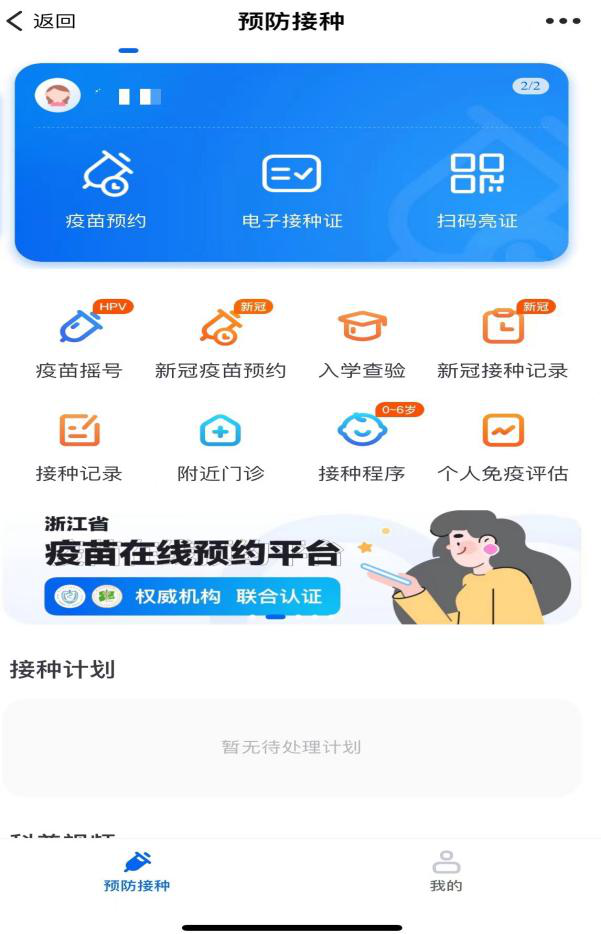Viewport: 601px width, 934px height.
Task: Open the three-dot overflow menu
Action: pyautogui.click(x=563, y=21)
